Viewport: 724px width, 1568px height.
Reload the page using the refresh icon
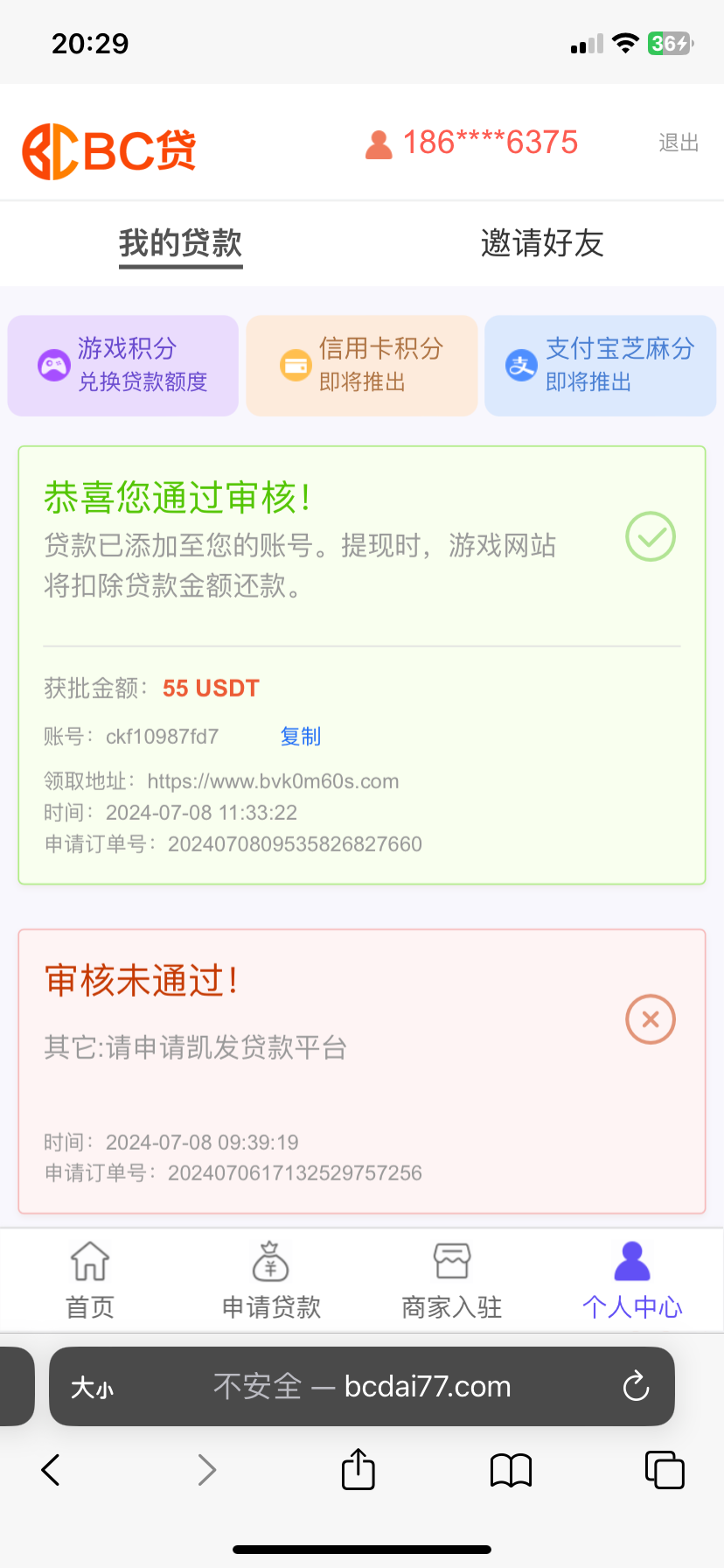tap(636, 1386)
